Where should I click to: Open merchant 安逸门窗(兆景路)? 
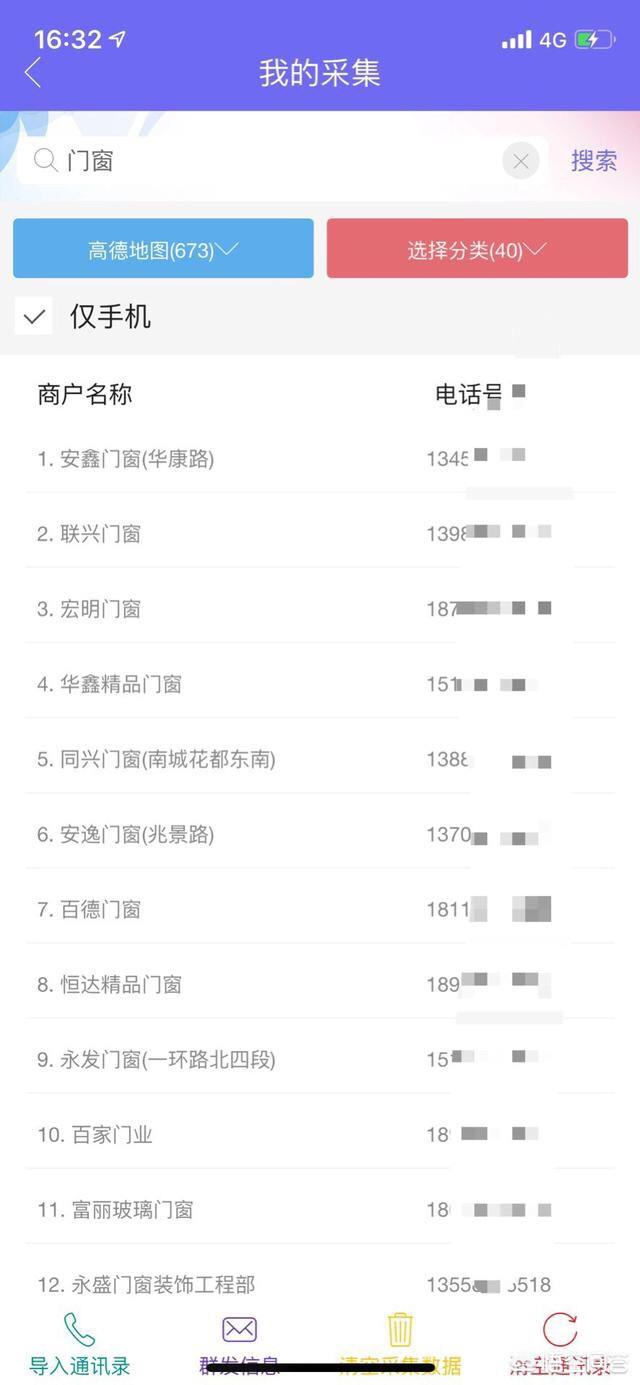pyautogui.click(x=320, y=834)
